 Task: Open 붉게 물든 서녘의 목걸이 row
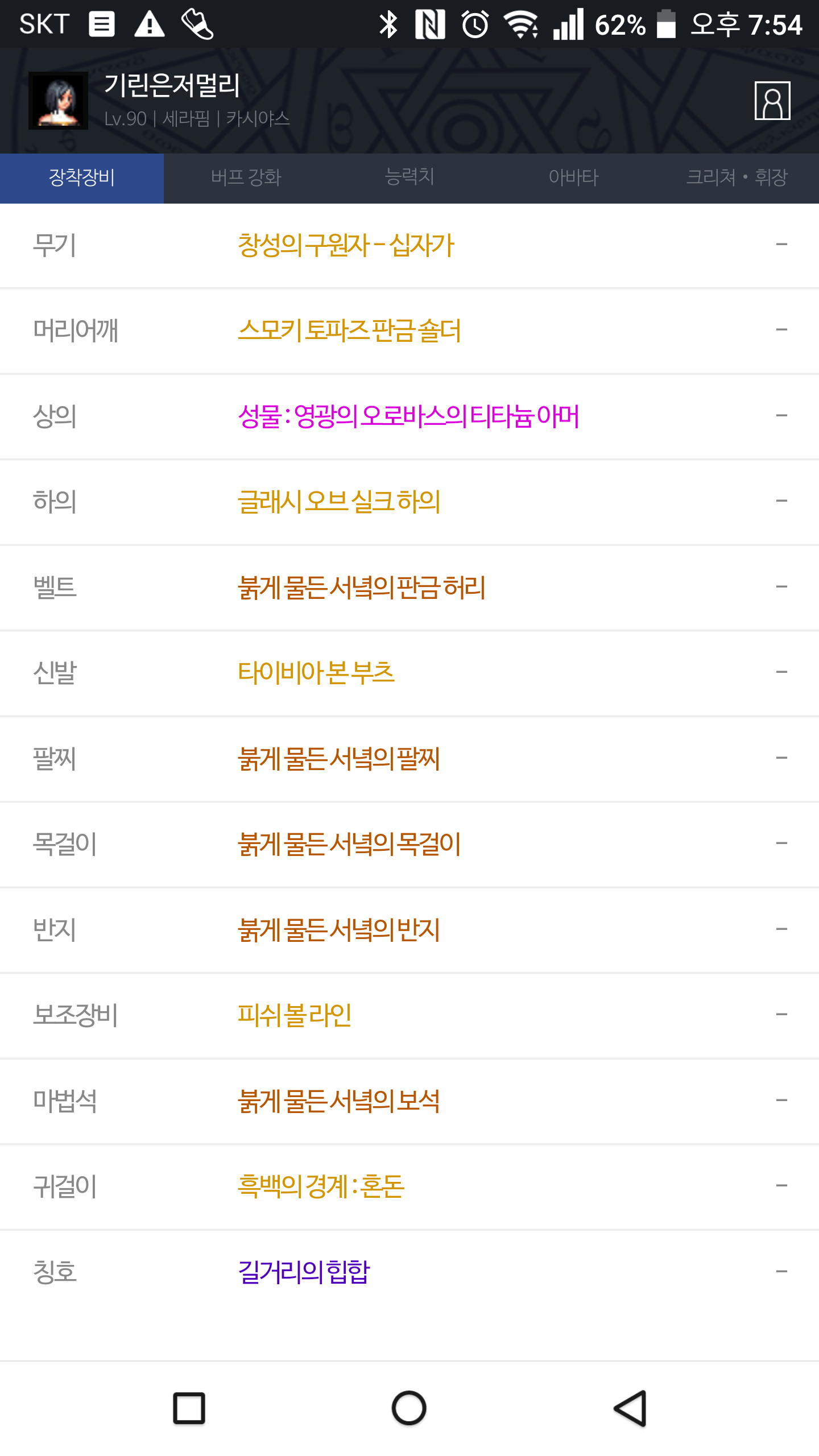[409, 844]
